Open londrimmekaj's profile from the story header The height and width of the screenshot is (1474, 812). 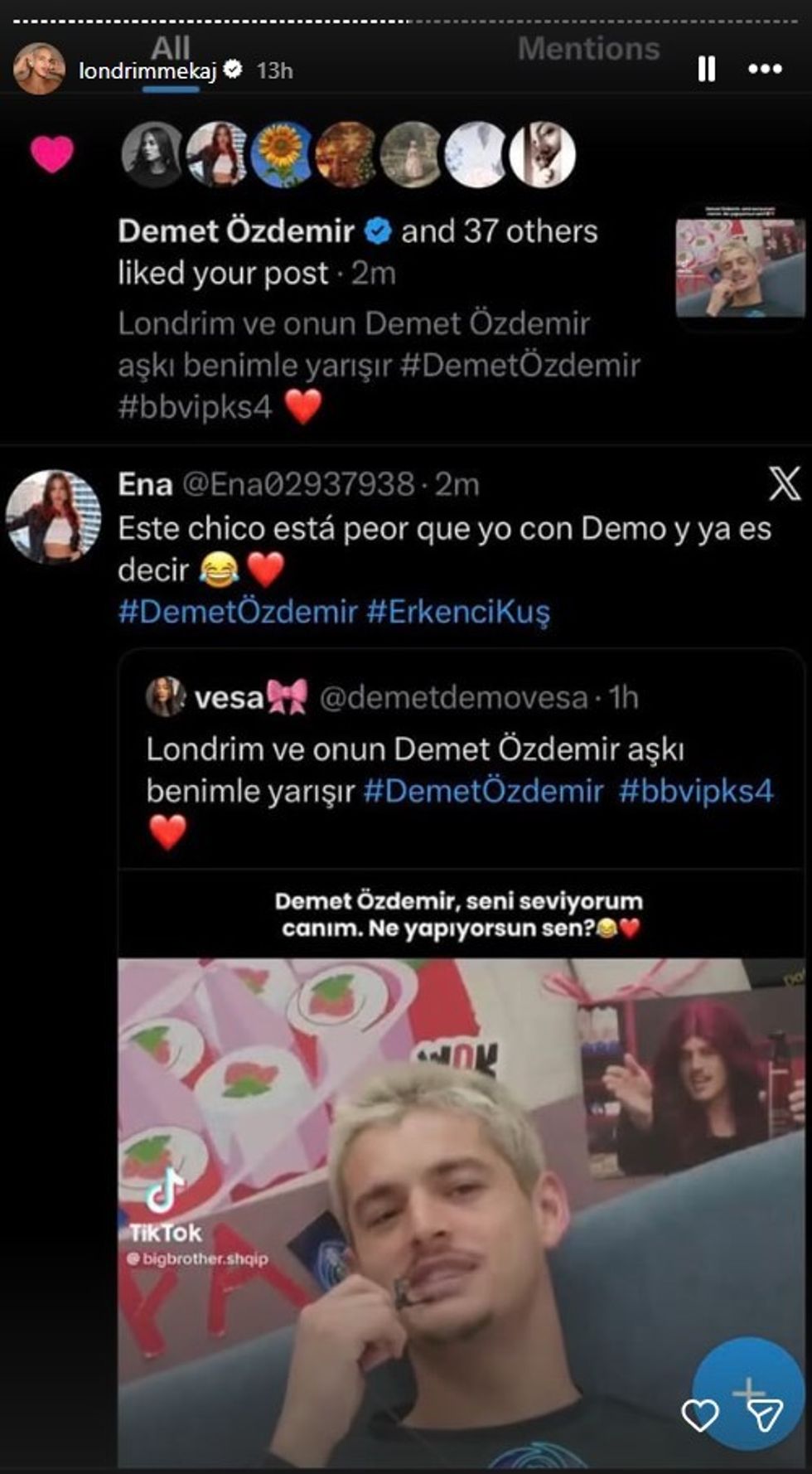point(147,71)
